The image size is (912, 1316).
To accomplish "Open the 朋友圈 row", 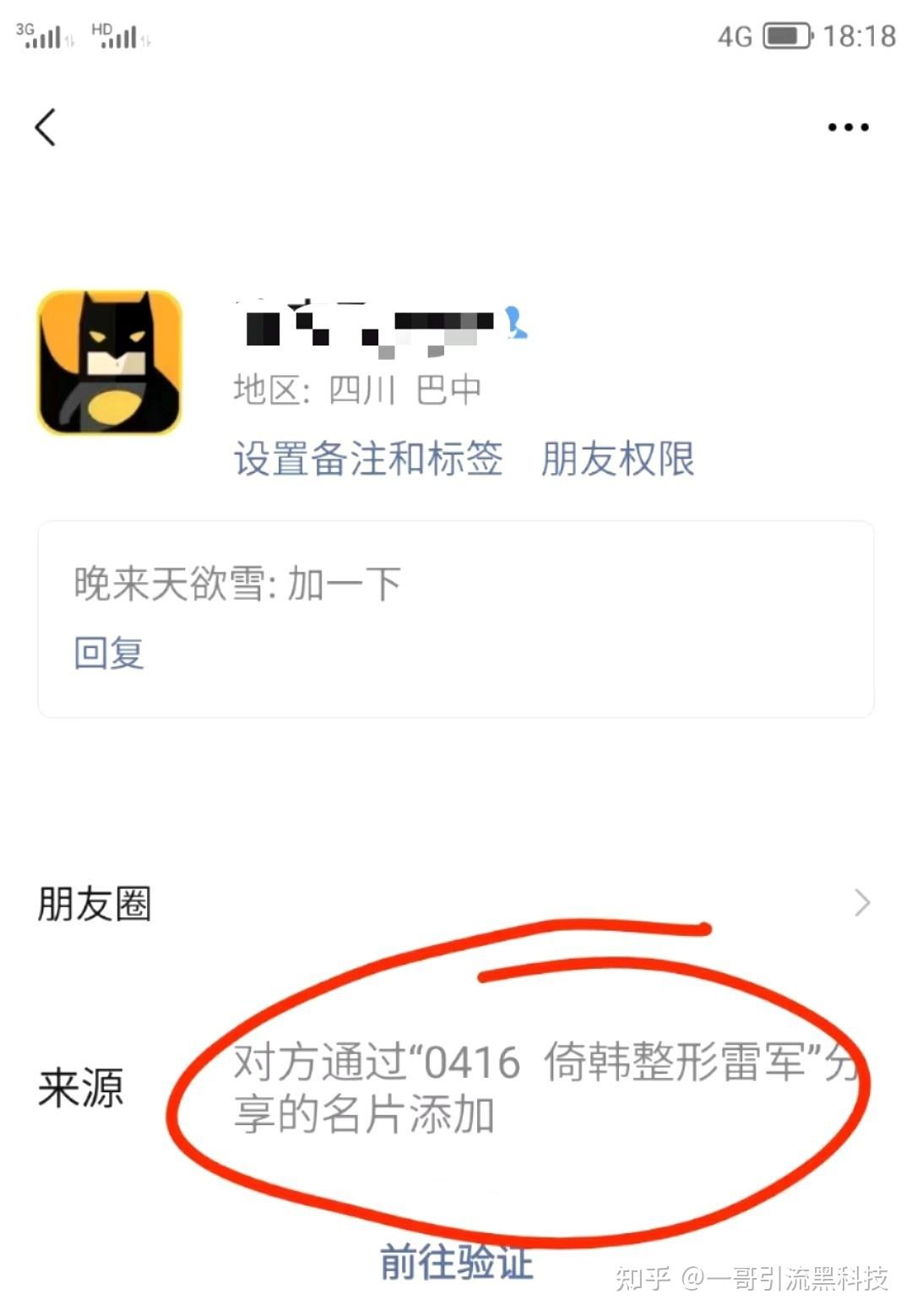I will pyautogui.click(x=456, y=903).
